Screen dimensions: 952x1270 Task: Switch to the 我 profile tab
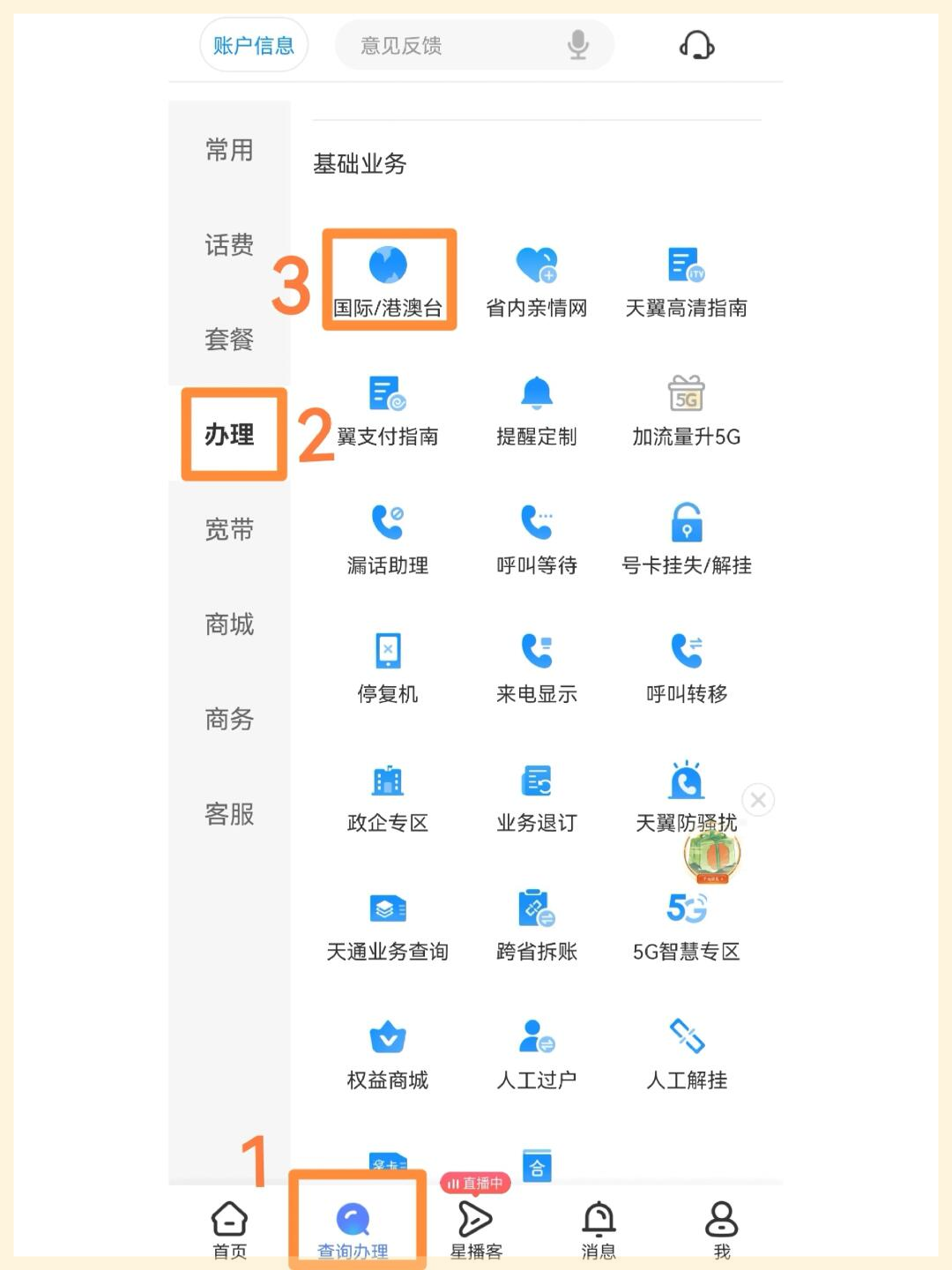(x=721, y=1229)
